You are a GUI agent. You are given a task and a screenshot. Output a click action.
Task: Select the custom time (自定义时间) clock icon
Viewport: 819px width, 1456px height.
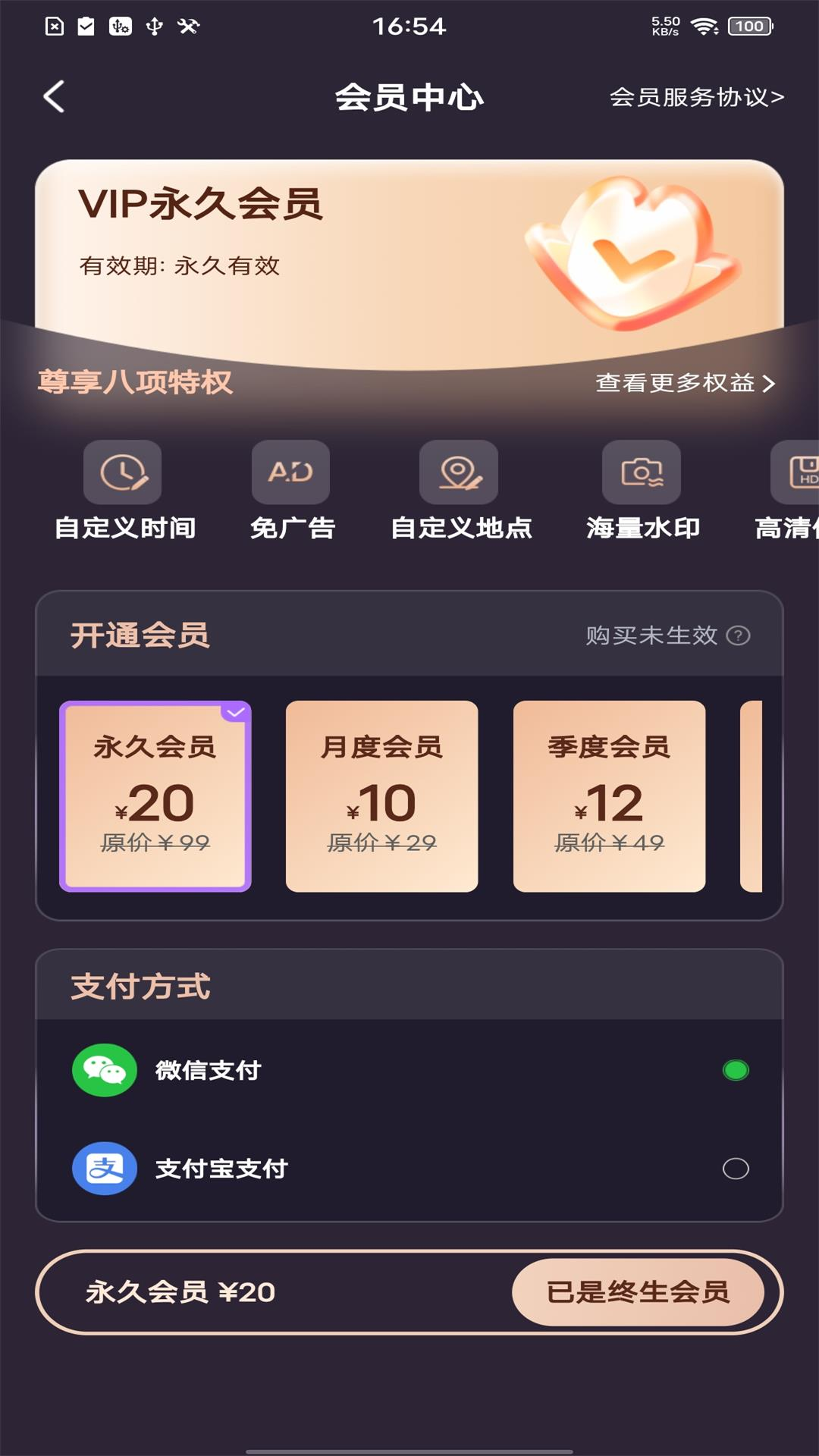coord(121,473)
